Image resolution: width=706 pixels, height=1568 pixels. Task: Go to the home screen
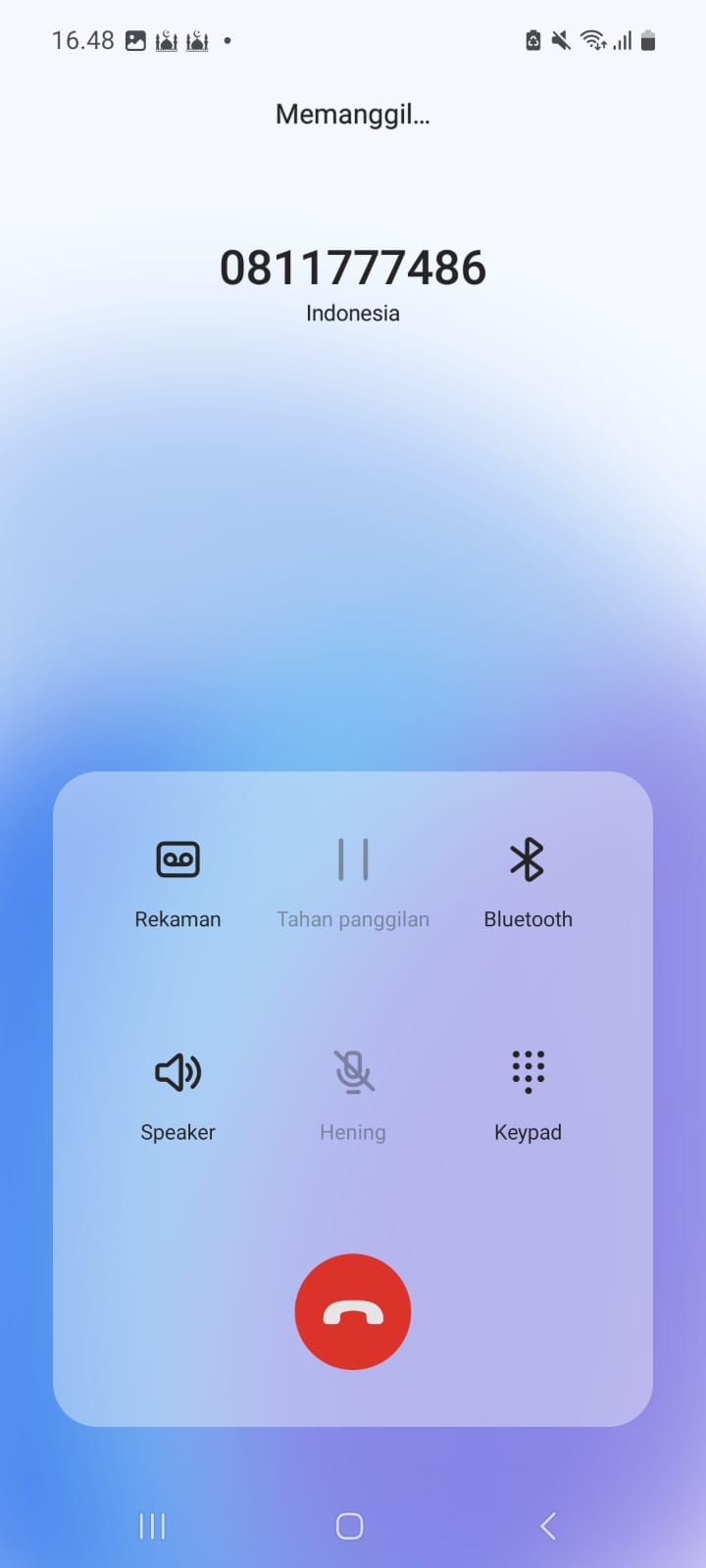tap(350, 1526)
